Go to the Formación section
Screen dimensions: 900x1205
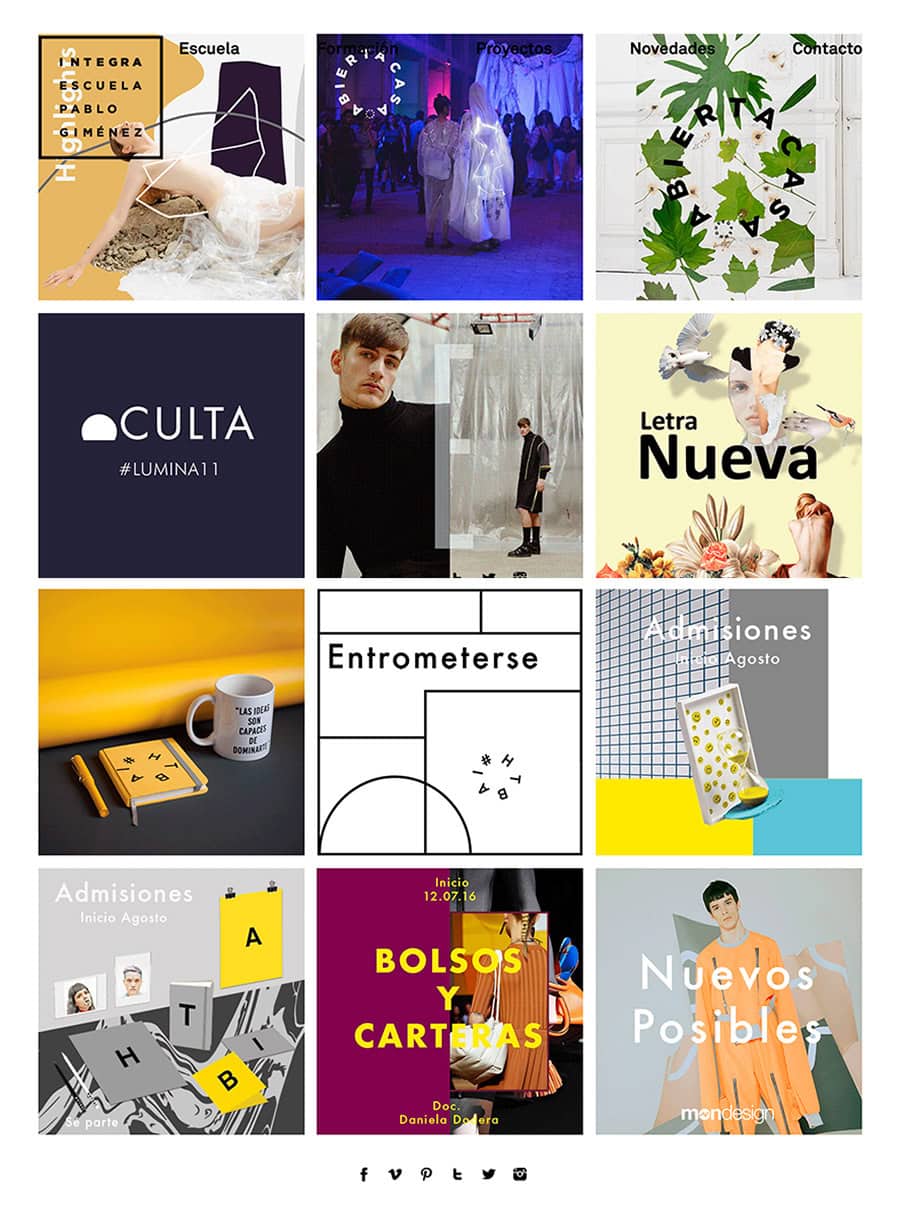click(x=358, y=48)
